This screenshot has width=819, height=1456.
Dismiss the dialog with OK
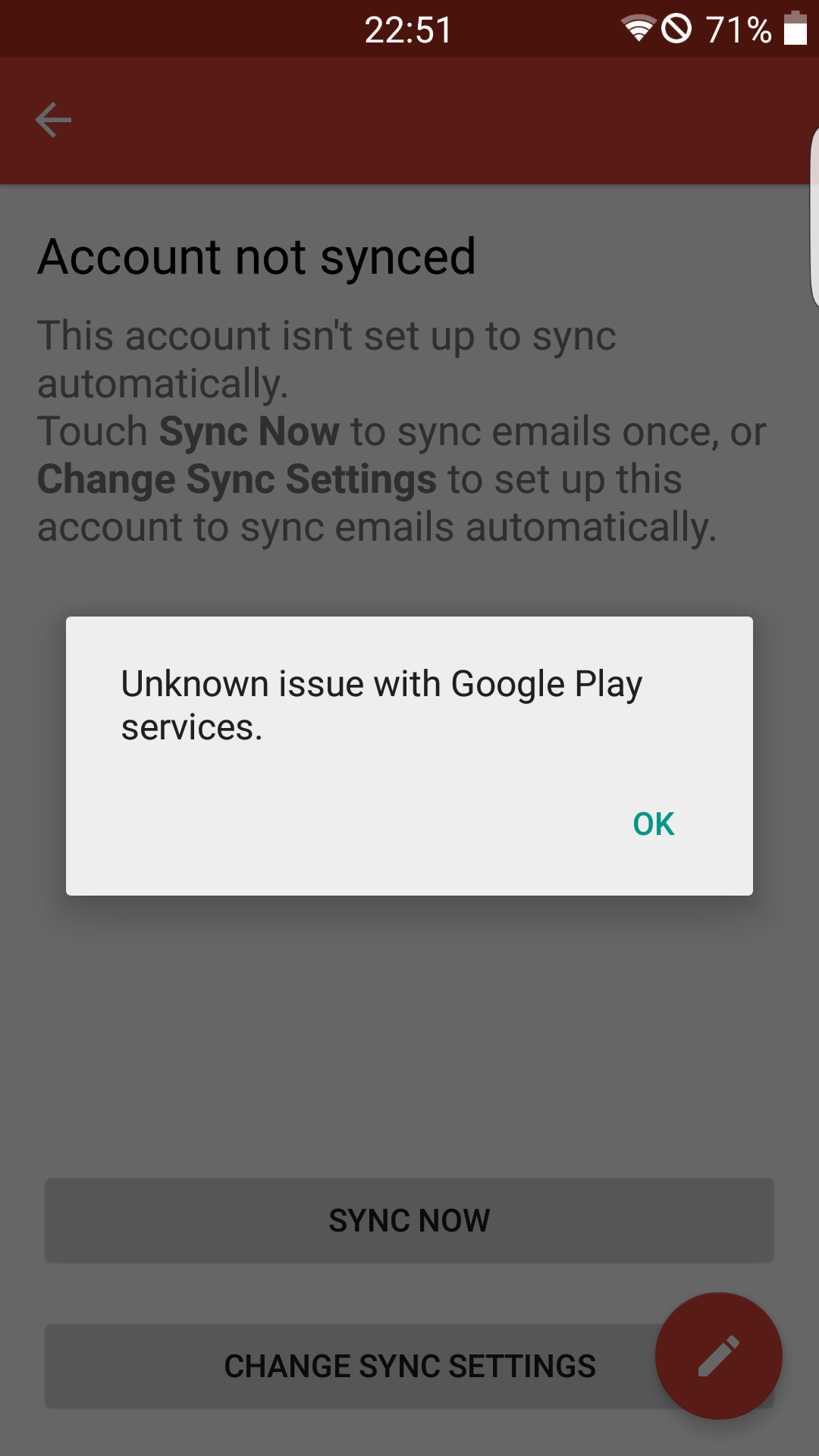(654, 824)
